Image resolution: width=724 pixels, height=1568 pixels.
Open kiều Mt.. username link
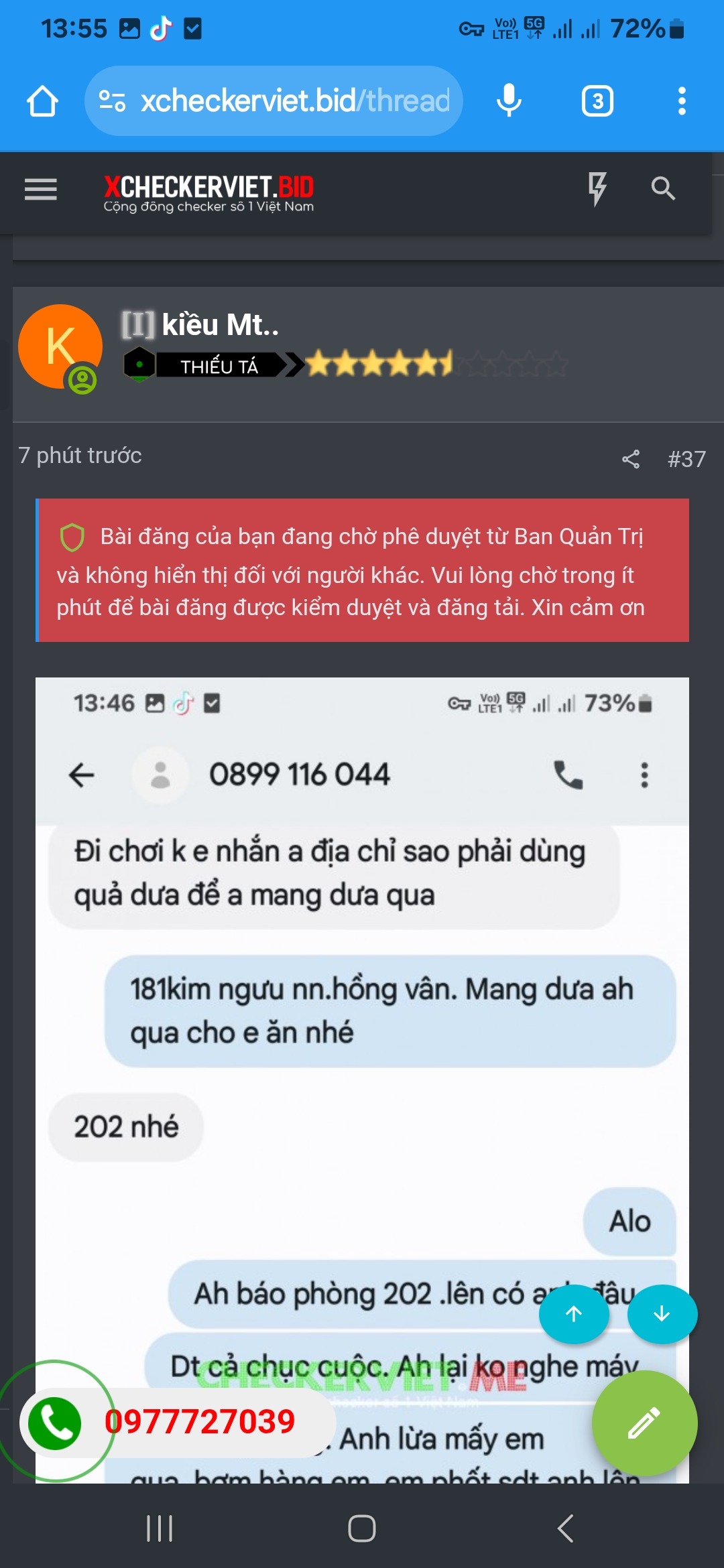pos(220,325)
